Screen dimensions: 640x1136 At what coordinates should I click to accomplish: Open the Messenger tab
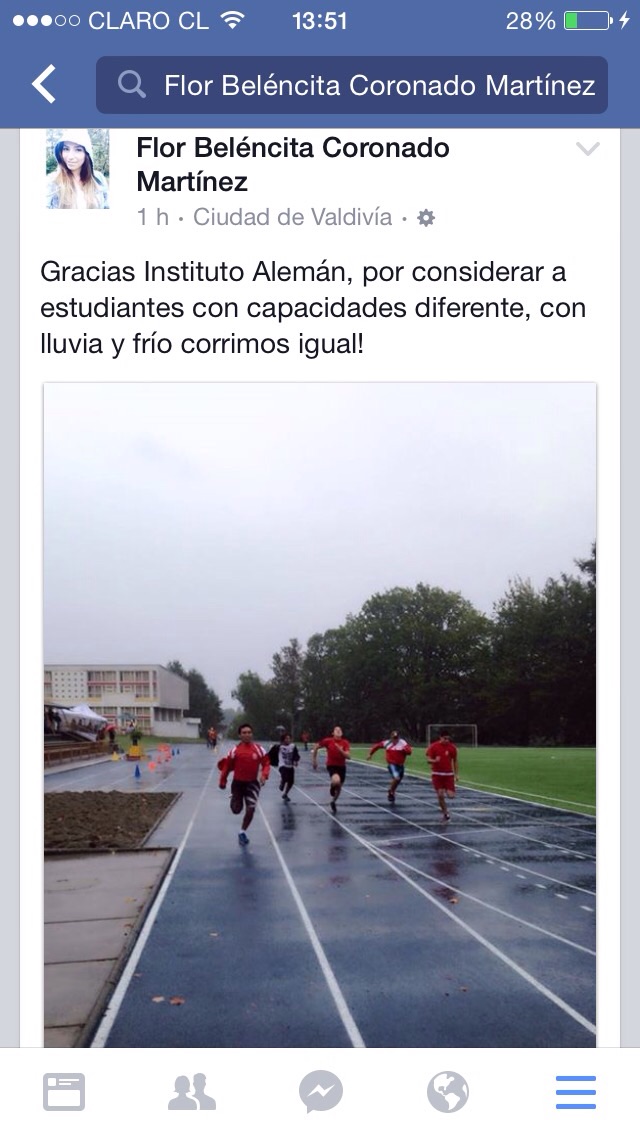[x=320, y=1092]
